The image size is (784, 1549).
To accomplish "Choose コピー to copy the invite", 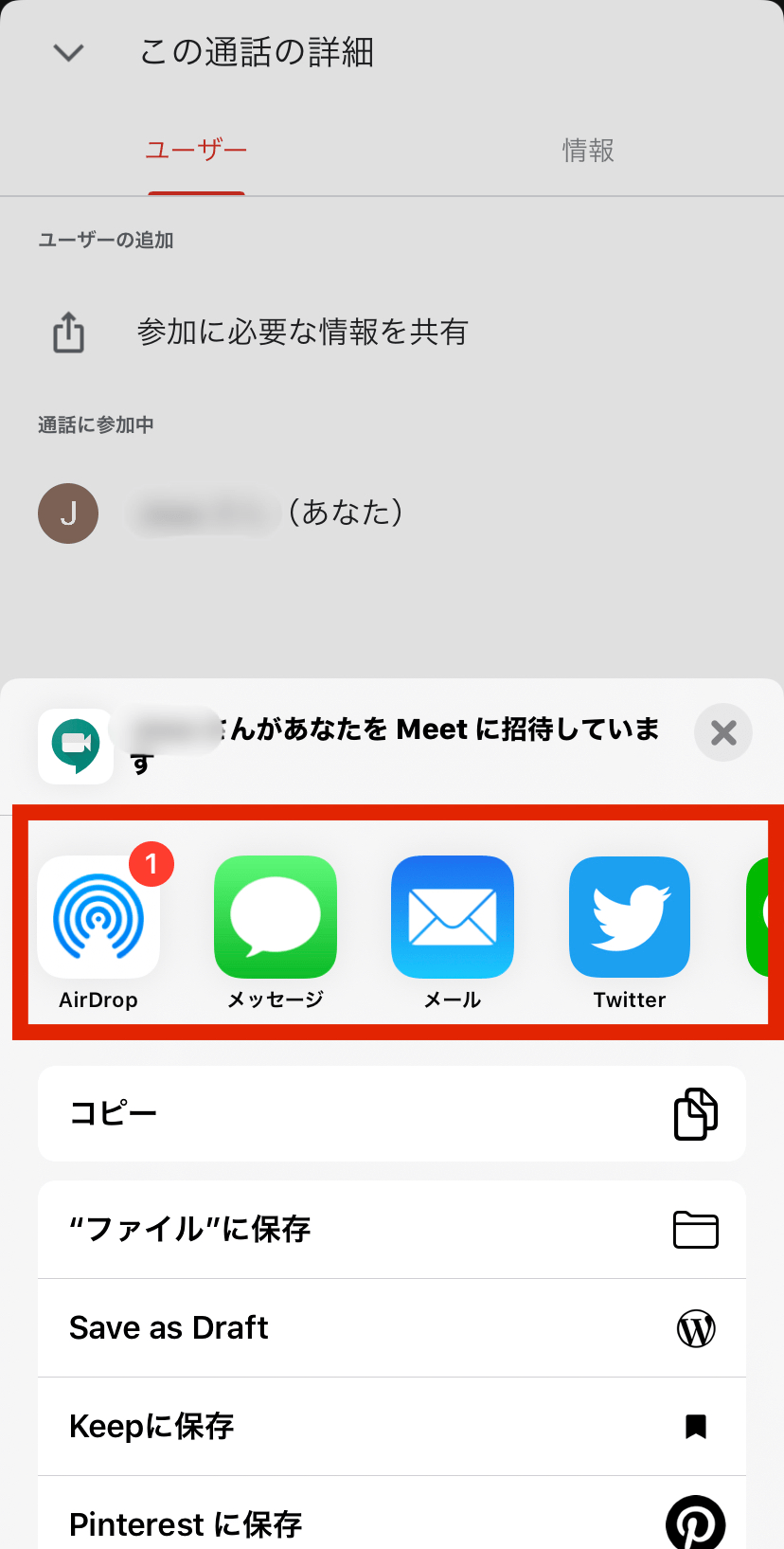I will [x=392, y=1113].
